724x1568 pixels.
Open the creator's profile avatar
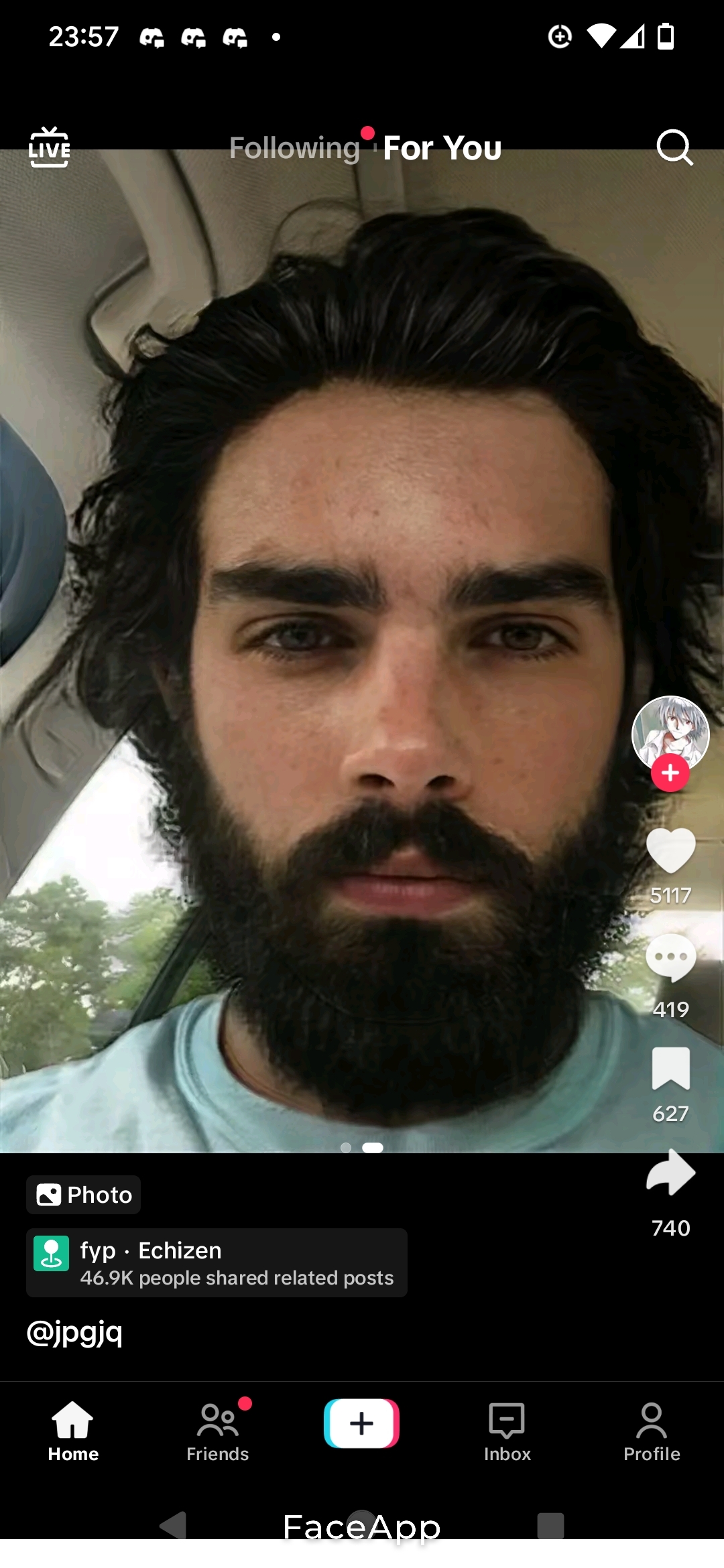pyautogui.click(x=670, y=732)
